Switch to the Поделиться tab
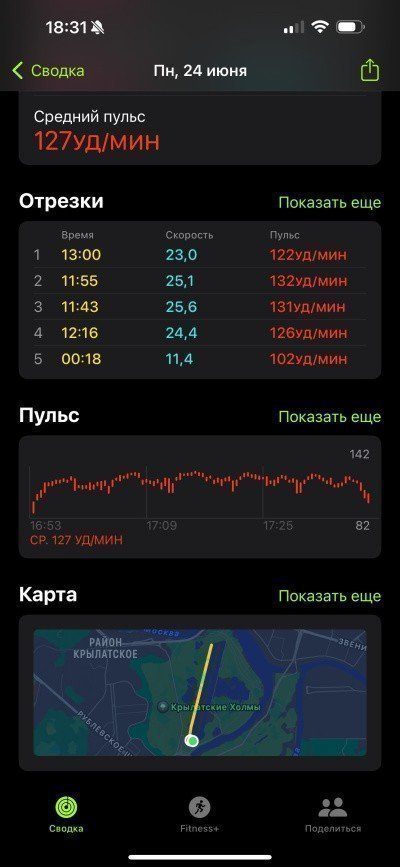This screenshot has height=867, width=400. (x=333, y=814)
